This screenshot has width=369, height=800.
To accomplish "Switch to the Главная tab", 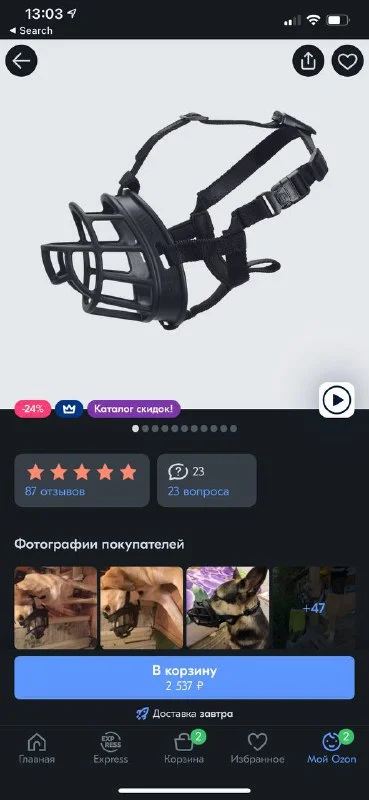I will pos(36,749).
